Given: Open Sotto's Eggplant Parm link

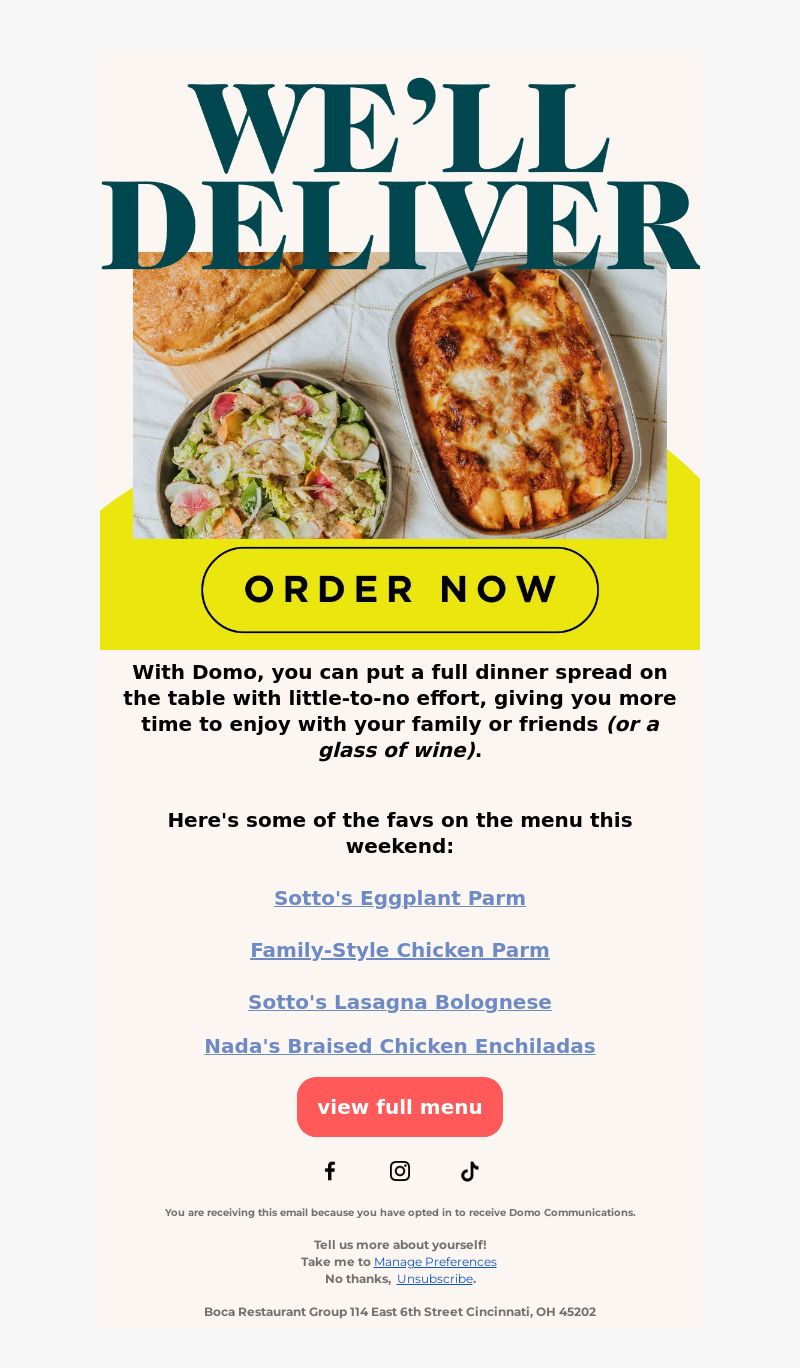Looking at the screenshot, I should (400, 898).
